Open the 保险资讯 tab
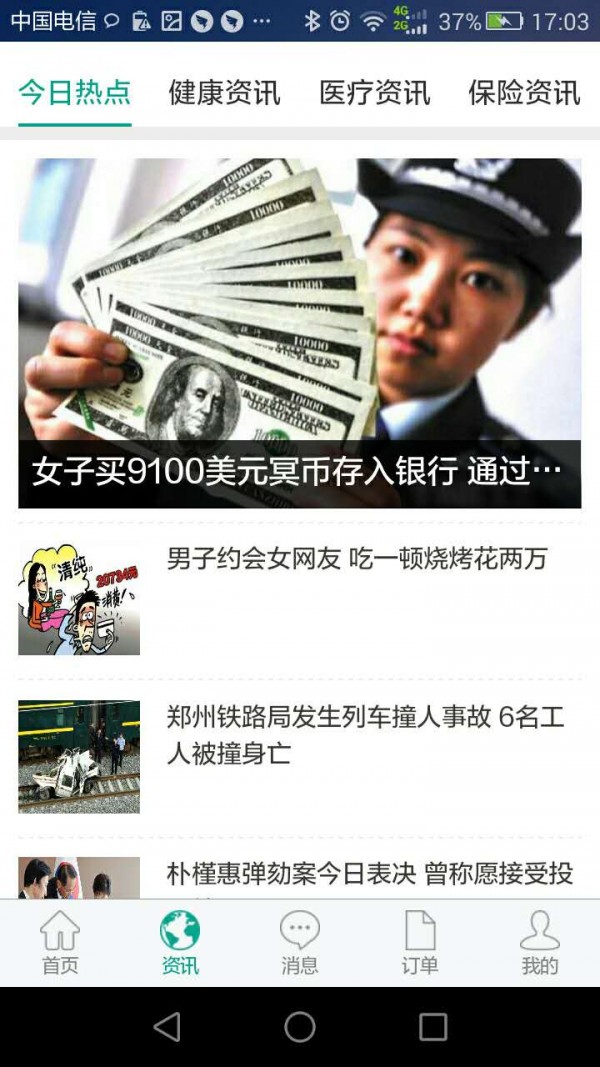The width and height of the screenshot is (600, 1067). 524,93
